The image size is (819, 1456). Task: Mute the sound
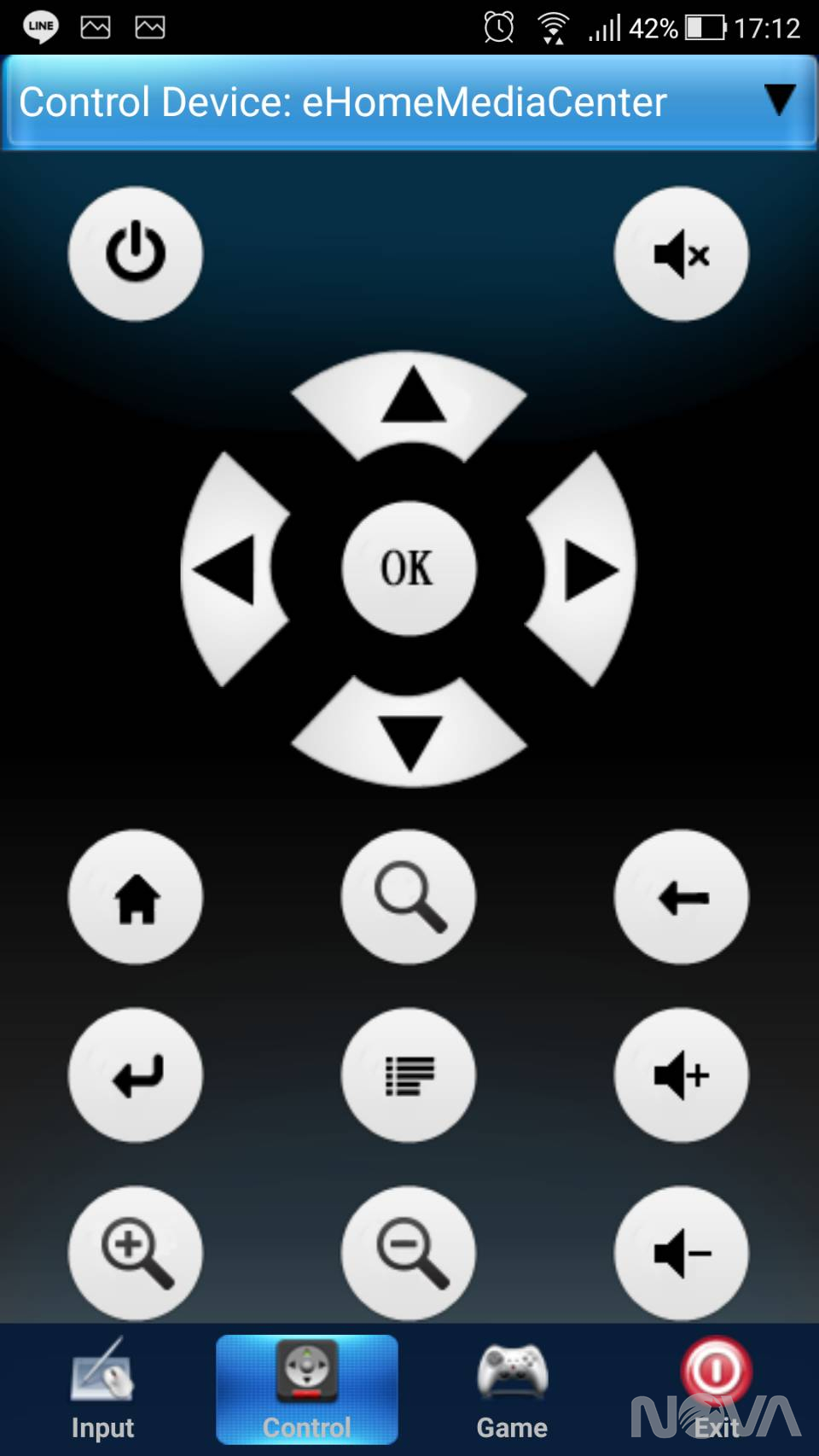click(x=681, y=253)
